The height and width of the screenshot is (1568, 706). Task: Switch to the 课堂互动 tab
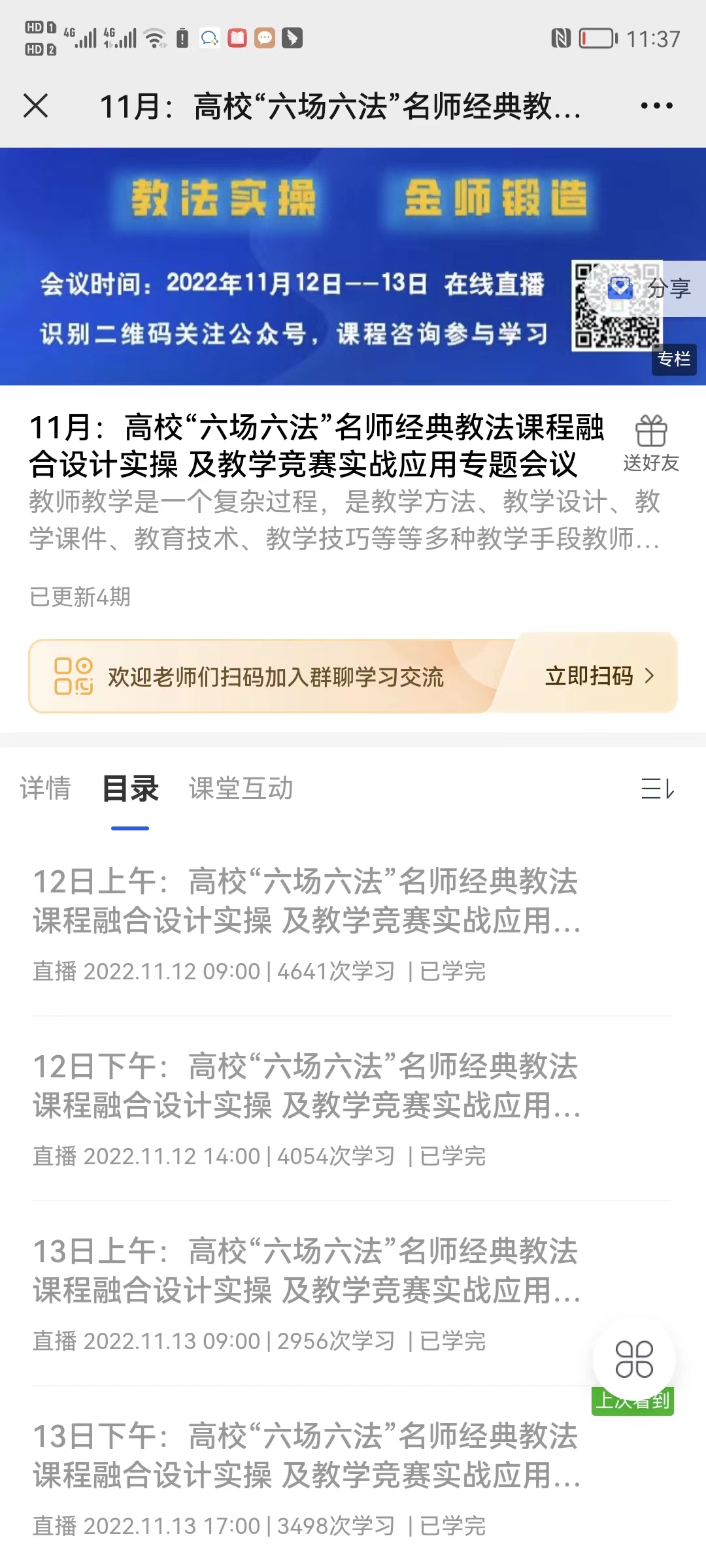(x=241, y=789)
